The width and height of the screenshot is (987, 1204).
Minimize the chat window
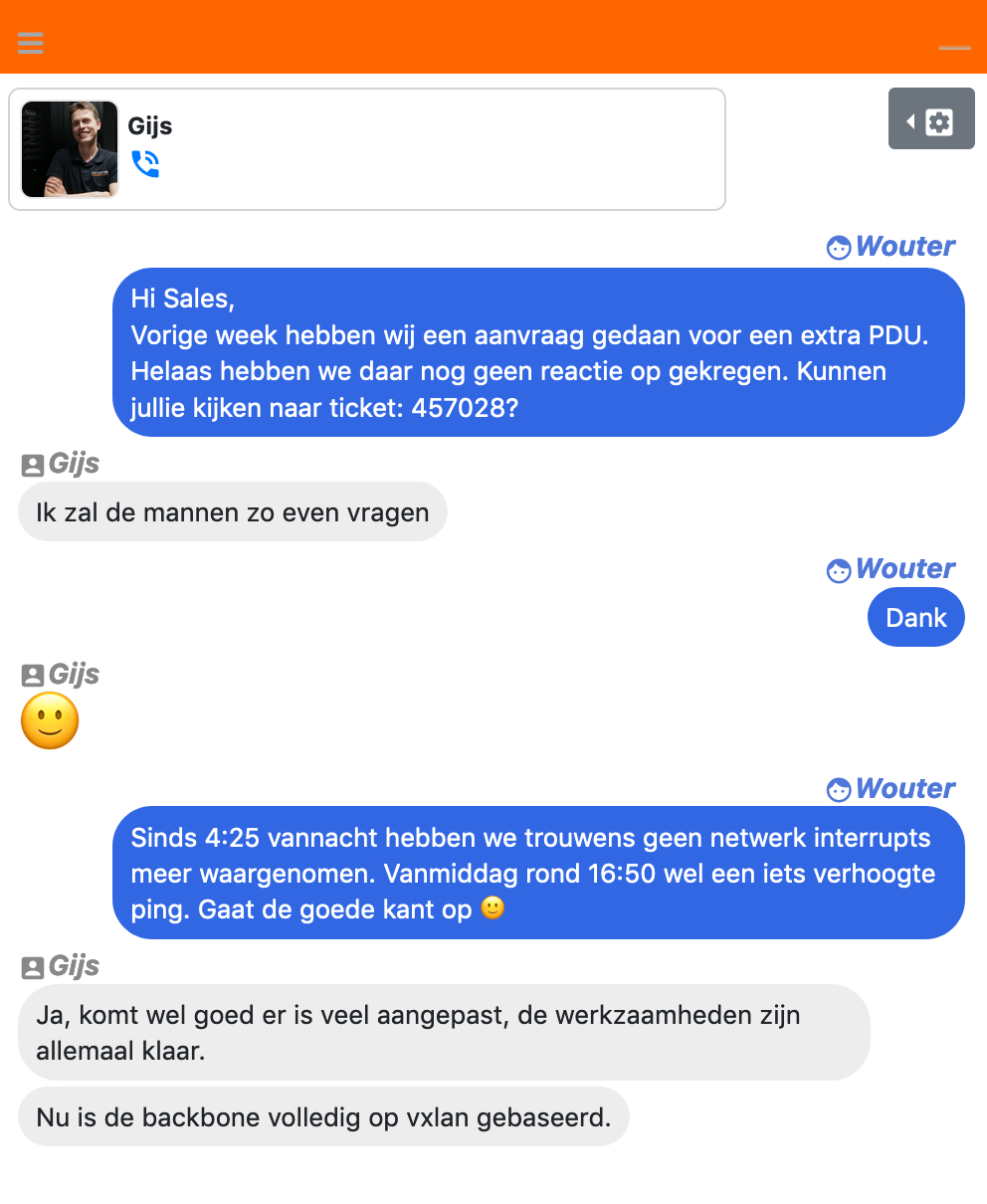click(x=954, y=47)
